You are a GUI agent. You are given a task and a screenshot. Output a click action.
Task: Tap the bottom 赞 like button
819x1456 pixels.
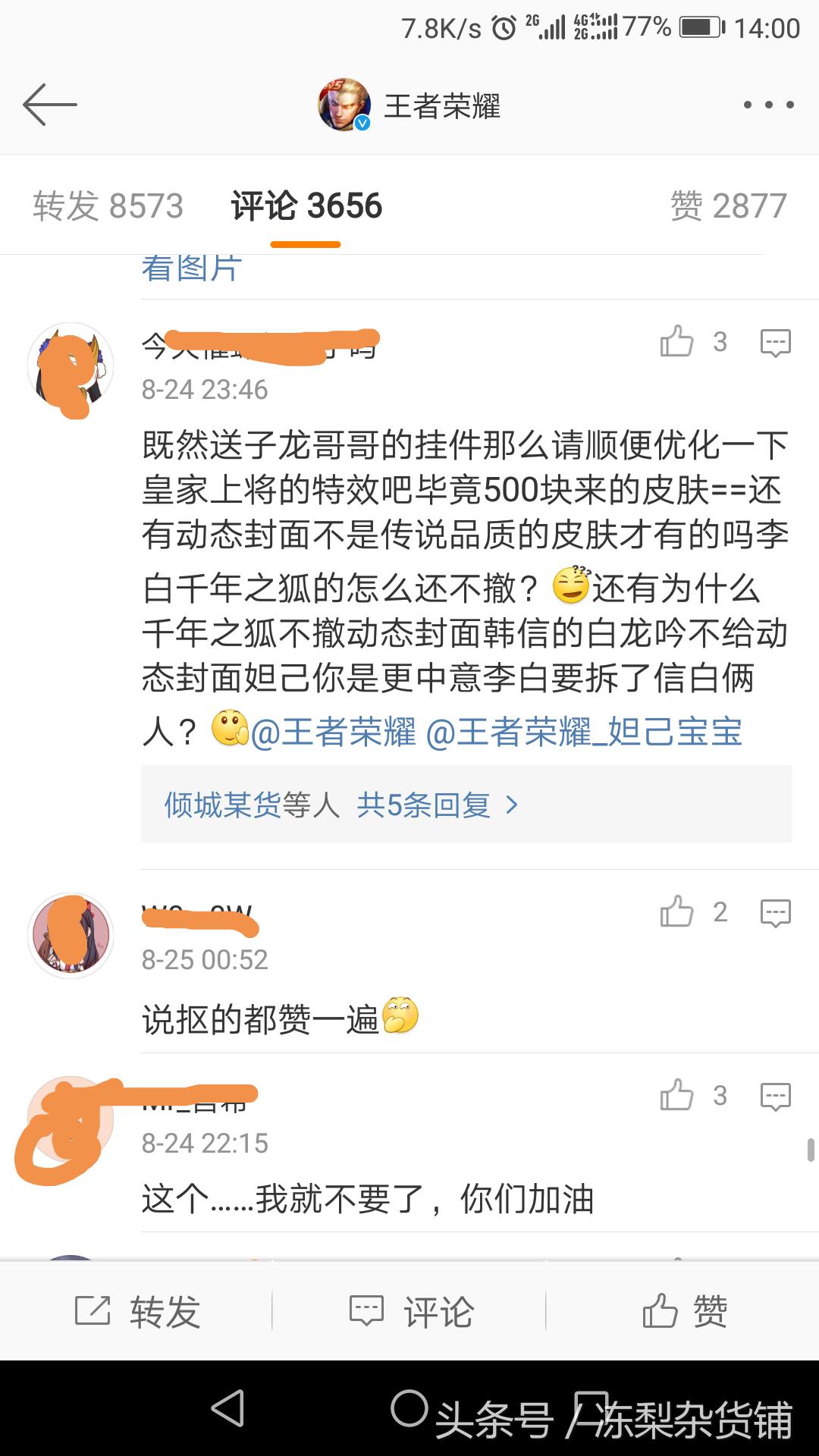tap(684, 1311)
